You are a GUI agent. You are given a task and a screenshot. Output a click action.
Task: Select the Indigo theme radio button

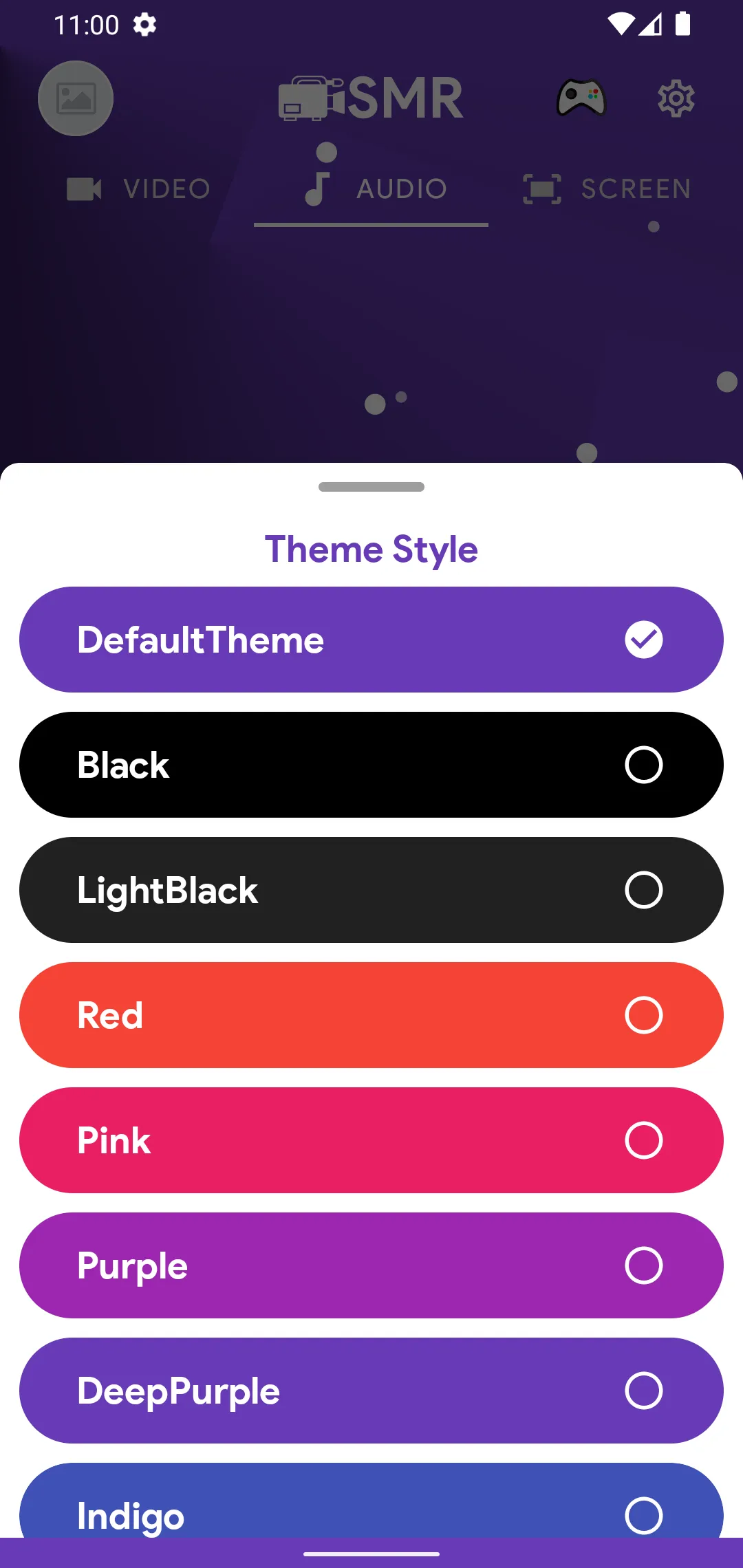pyautogui.click(x=644, y=1516)
